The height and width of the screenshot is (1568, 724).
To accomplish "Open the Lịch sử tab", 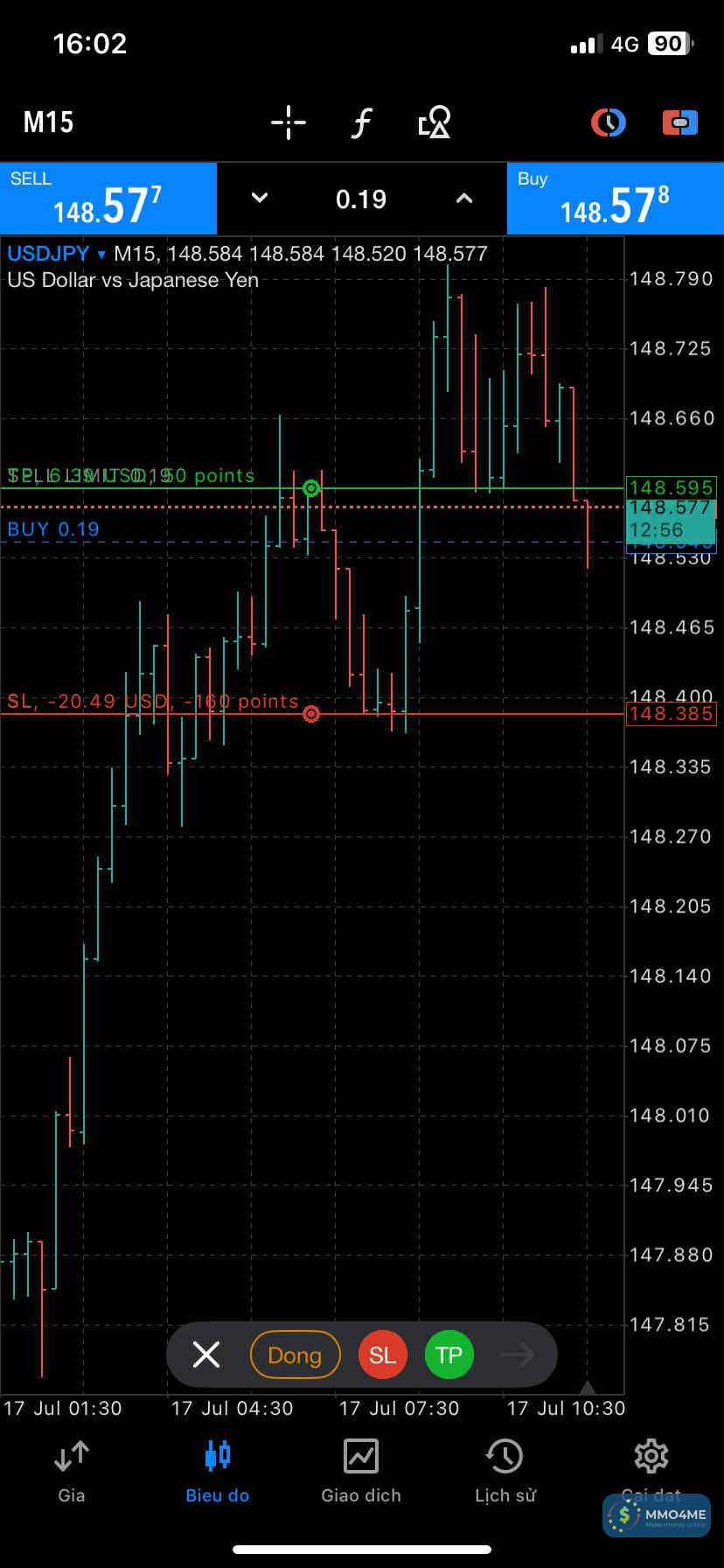I will [505, 1470].
